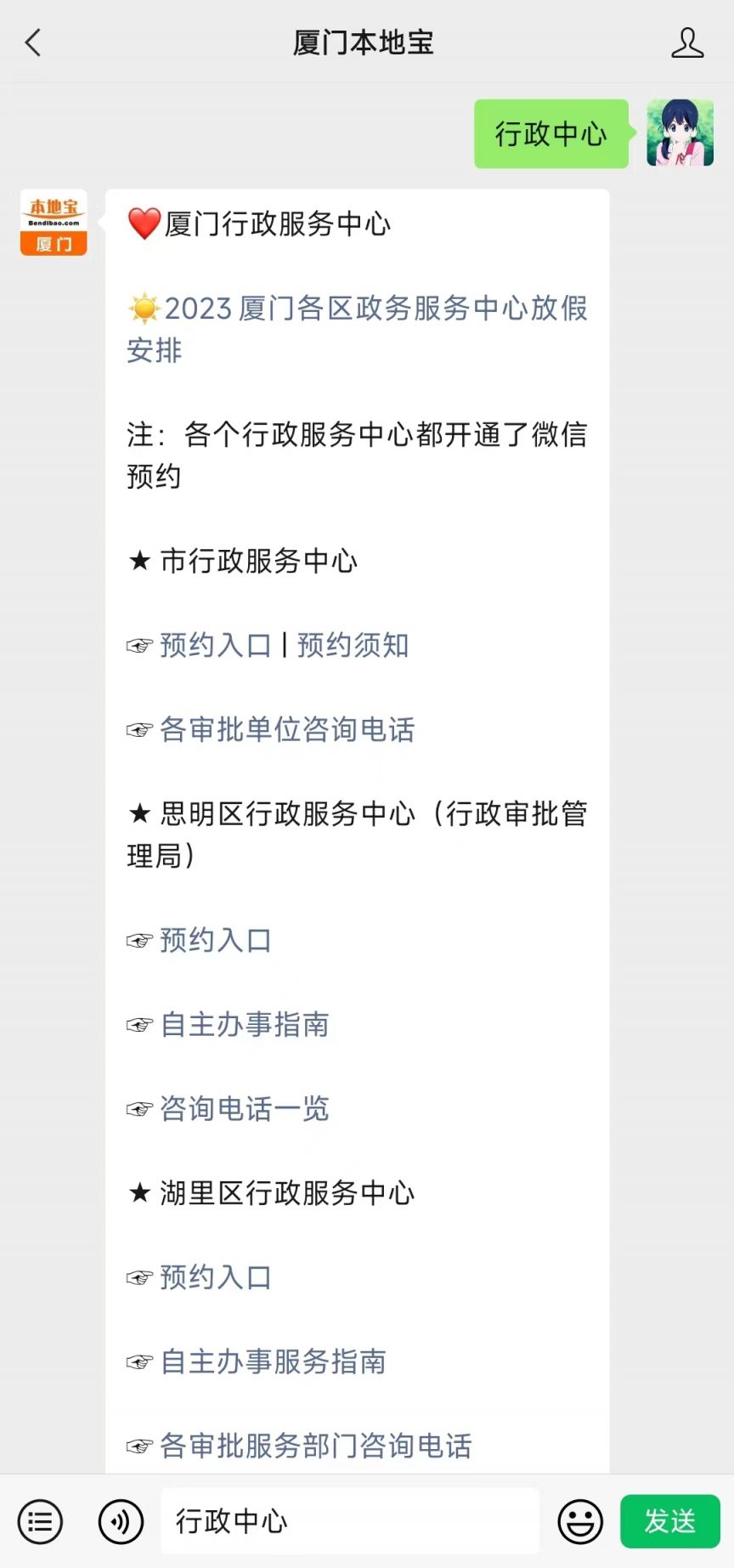The width and height of the screenshot is (734, 1568).
Task: Open 各审批单位咨询电话 link
Action: [x=287, y=729]
